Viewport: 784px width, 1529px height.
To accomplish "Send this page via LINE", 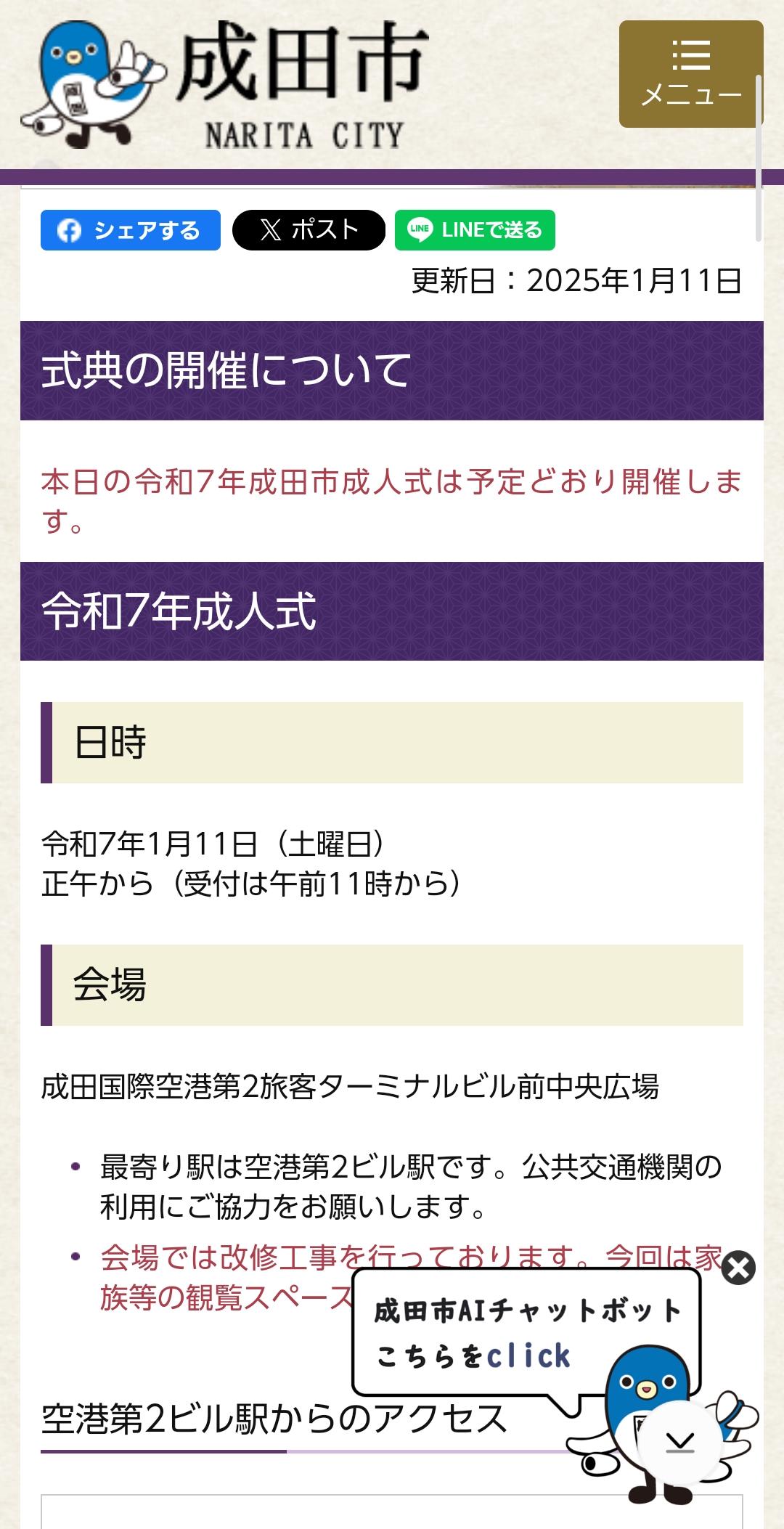I will tap(475, 230).
